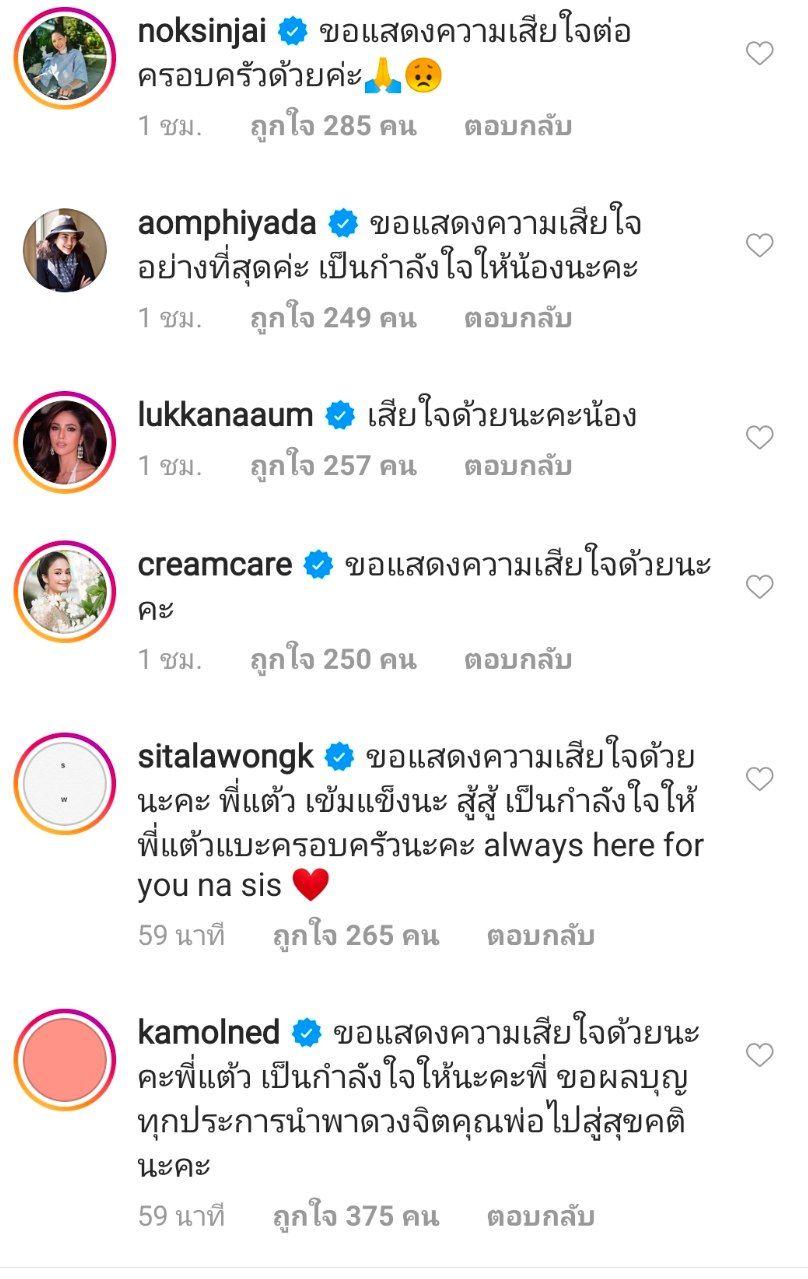
Task: Like creamcare's comment
Action: (x=760, y=587)
